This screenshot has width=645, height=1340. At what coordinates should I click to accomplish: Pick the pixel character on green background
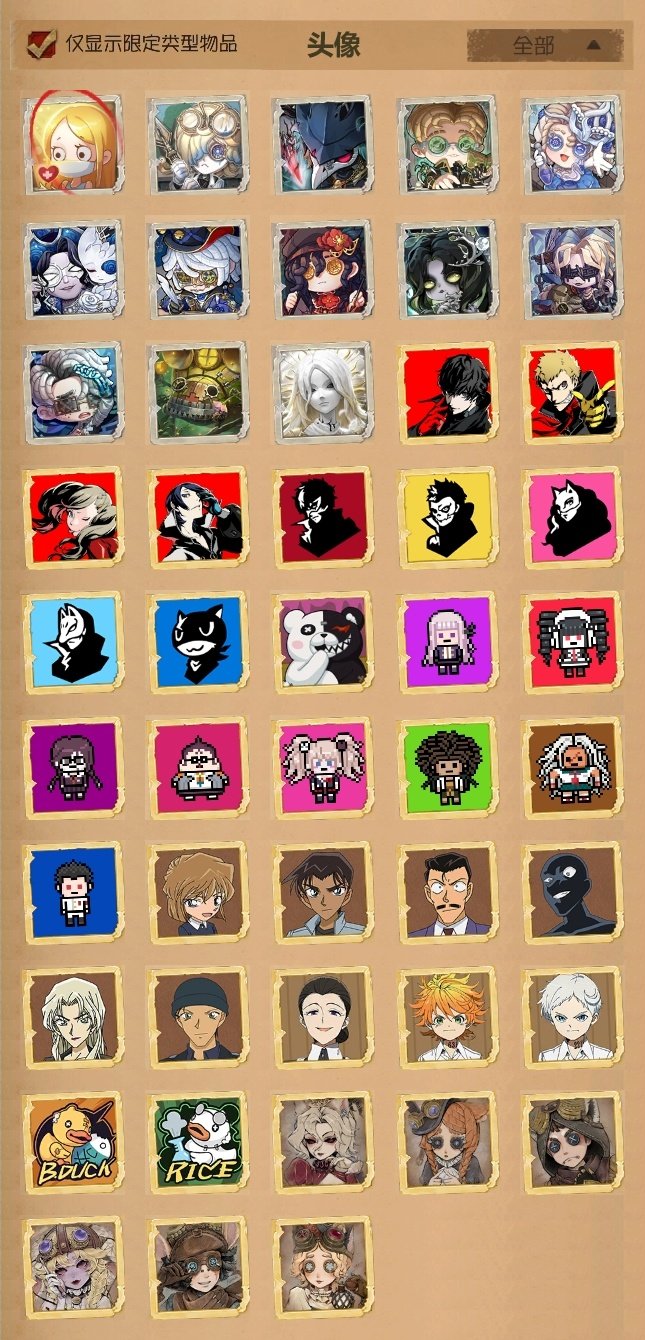coord(447,767)
